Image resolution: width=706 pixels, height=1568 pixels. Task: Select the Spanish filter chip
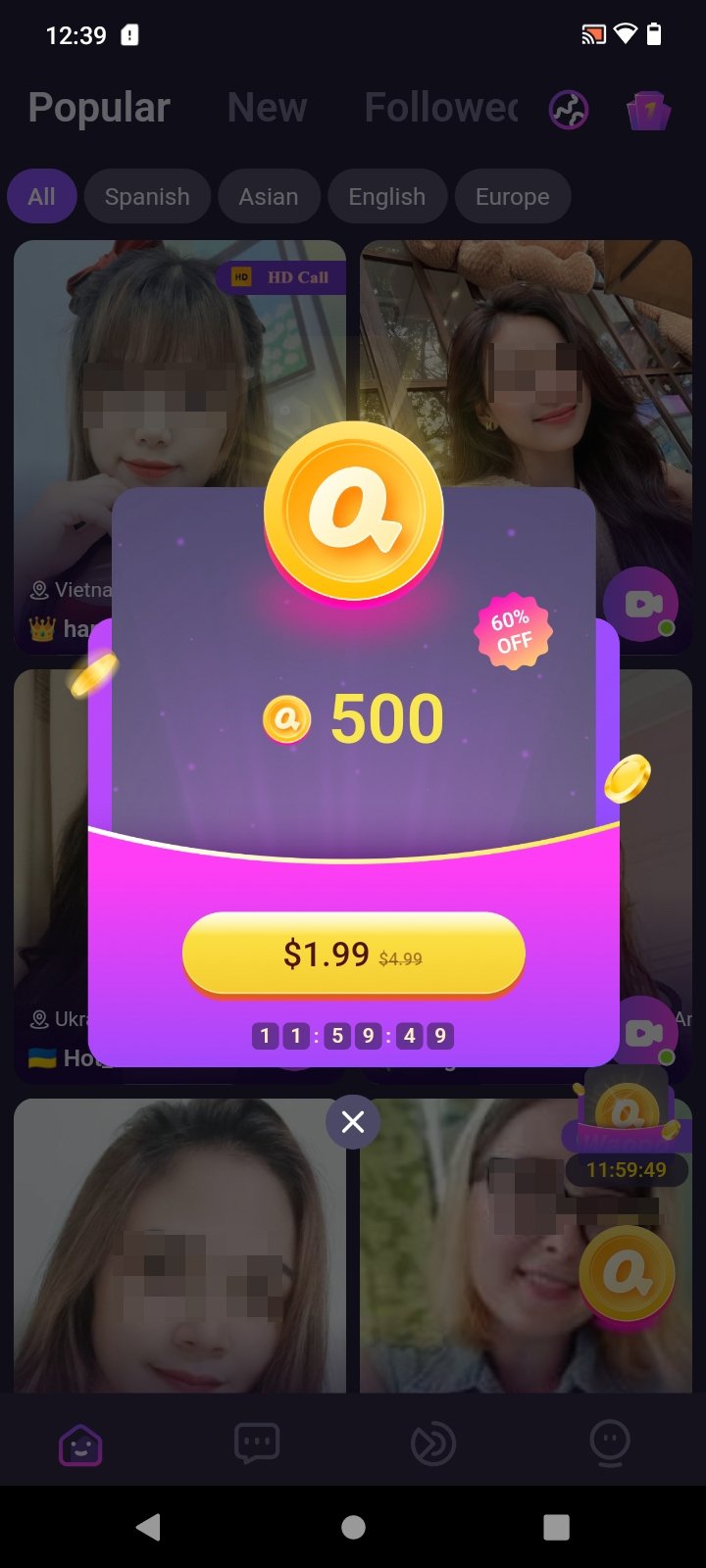(147, 197)
